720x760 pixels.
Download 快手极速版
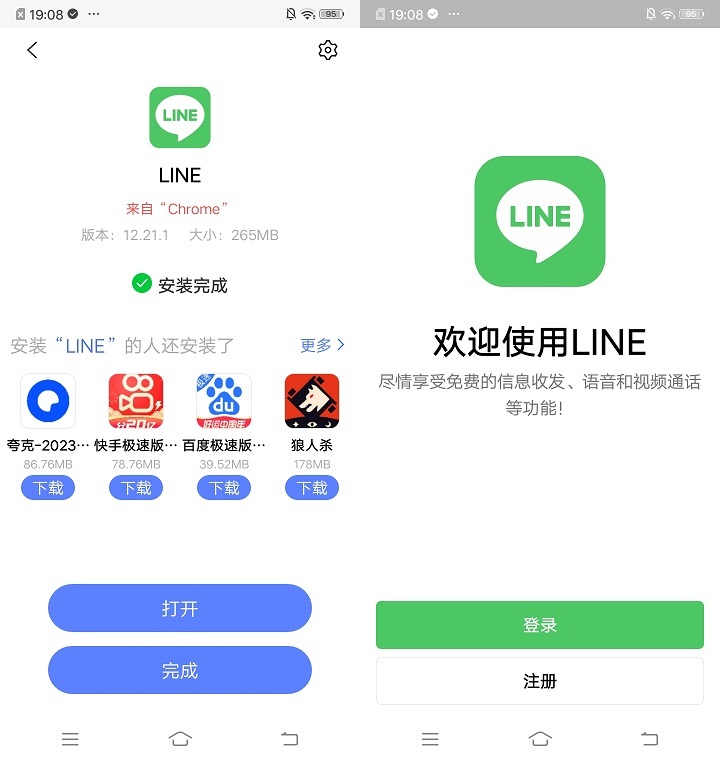click(x=136, y=488)
